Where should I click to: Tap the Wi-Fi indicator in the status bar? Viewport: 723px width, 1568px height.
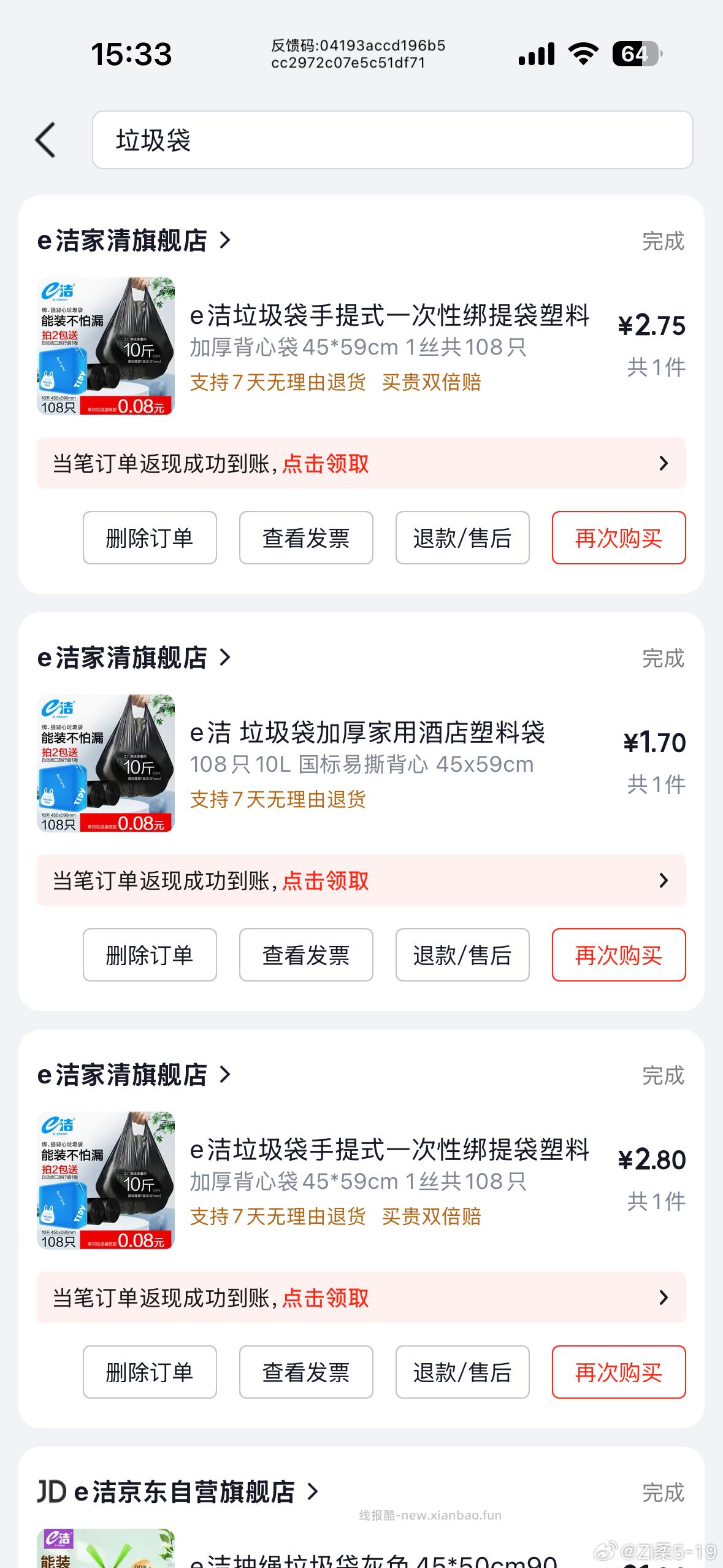click(x=581, y=54)
